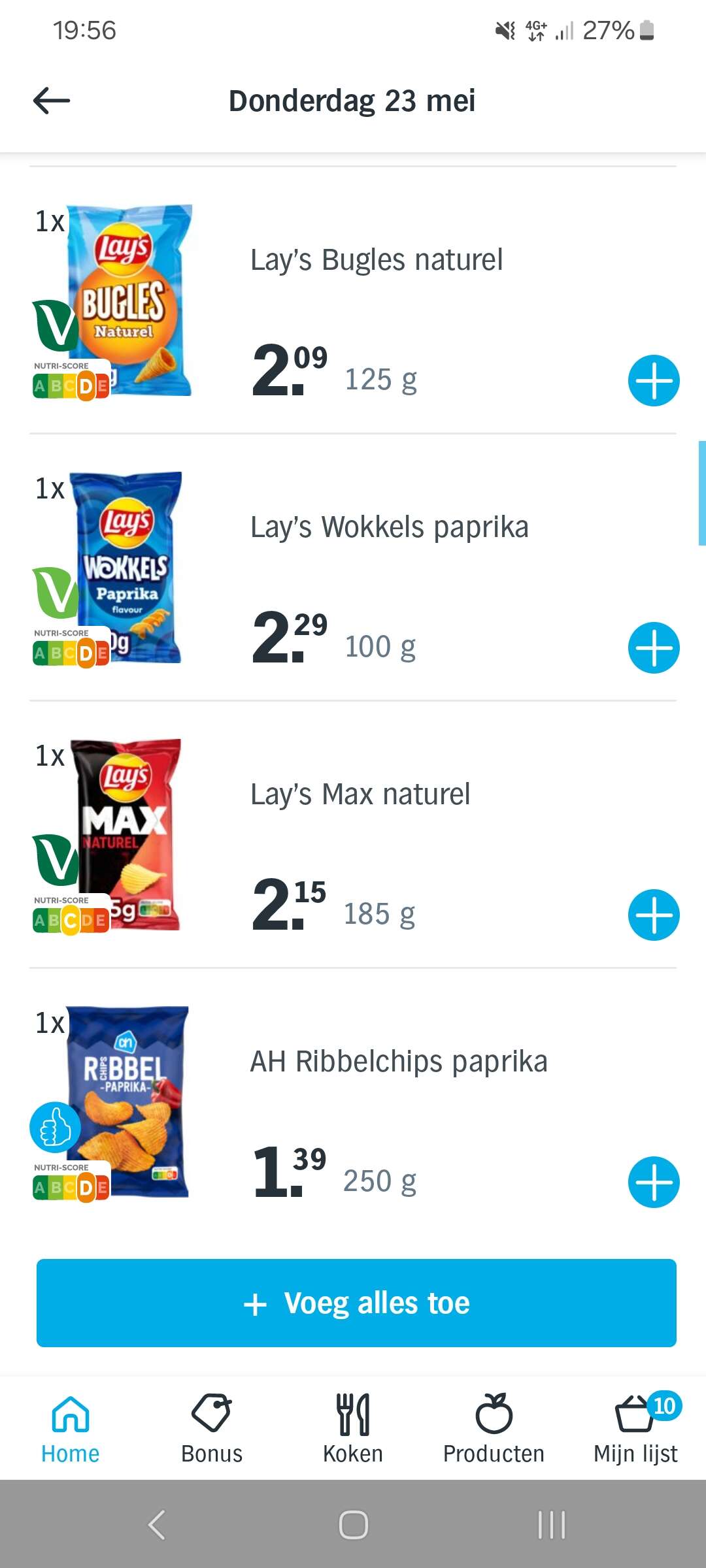This screenshot has height=1568, width=706.
Task: Add Lay's Bugles naturel to the list
Action: 654,380
